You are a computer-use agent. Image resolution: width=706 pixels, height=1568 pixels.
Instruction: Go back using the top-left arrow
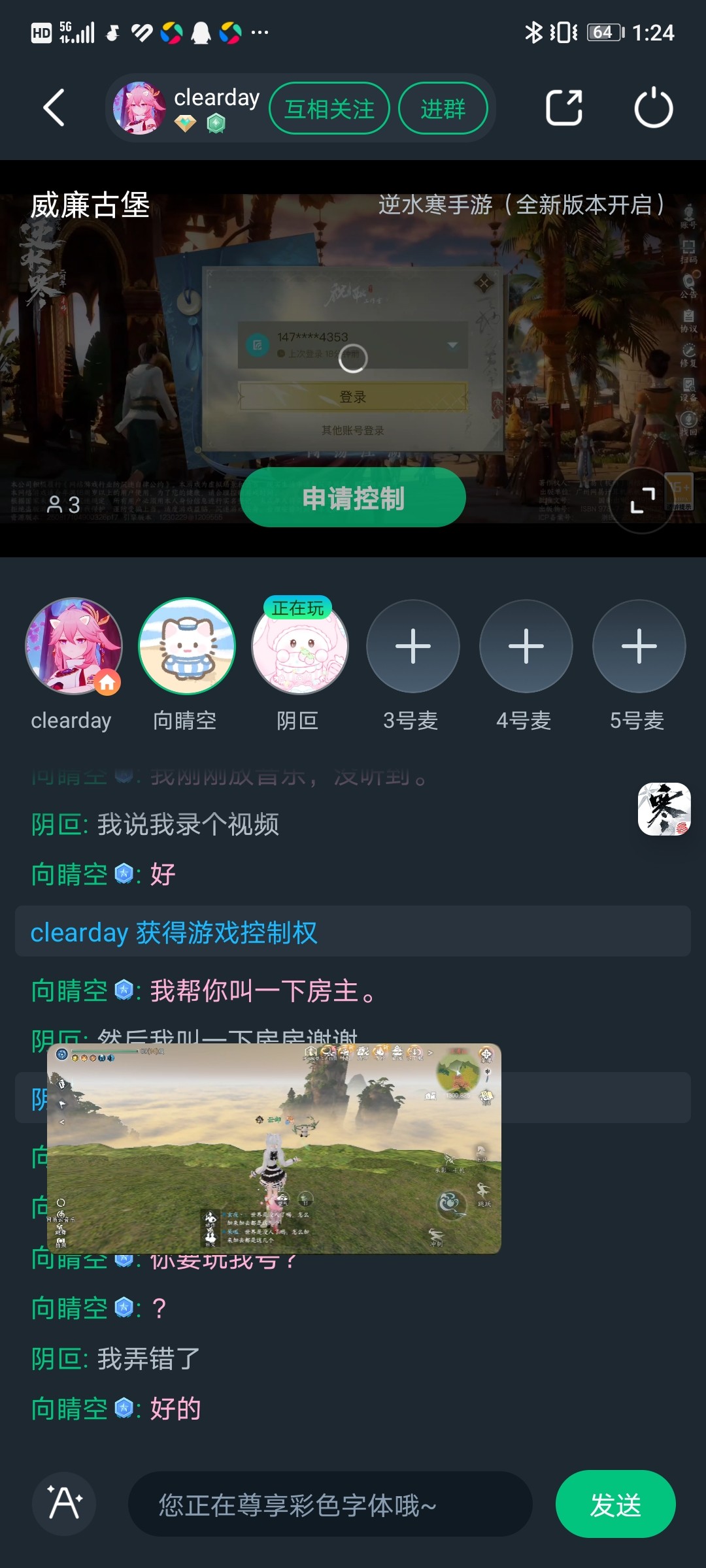tap(54, 108)
